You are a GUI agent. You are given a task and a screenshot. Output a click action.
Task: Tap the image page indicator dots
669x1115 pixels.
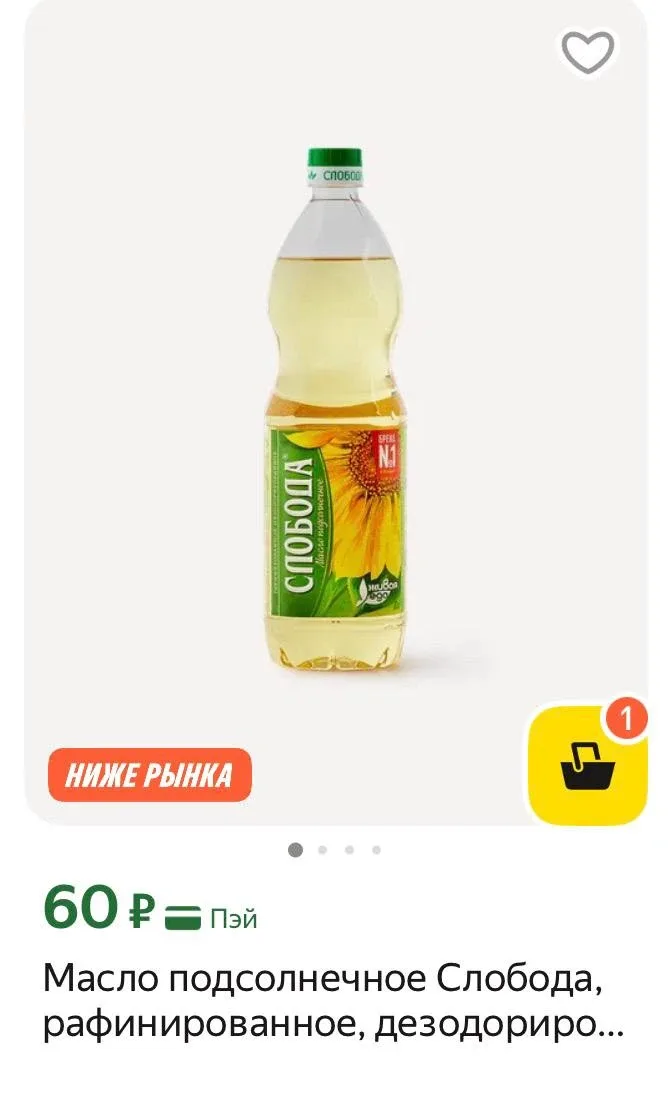click(x=335, y=850)
